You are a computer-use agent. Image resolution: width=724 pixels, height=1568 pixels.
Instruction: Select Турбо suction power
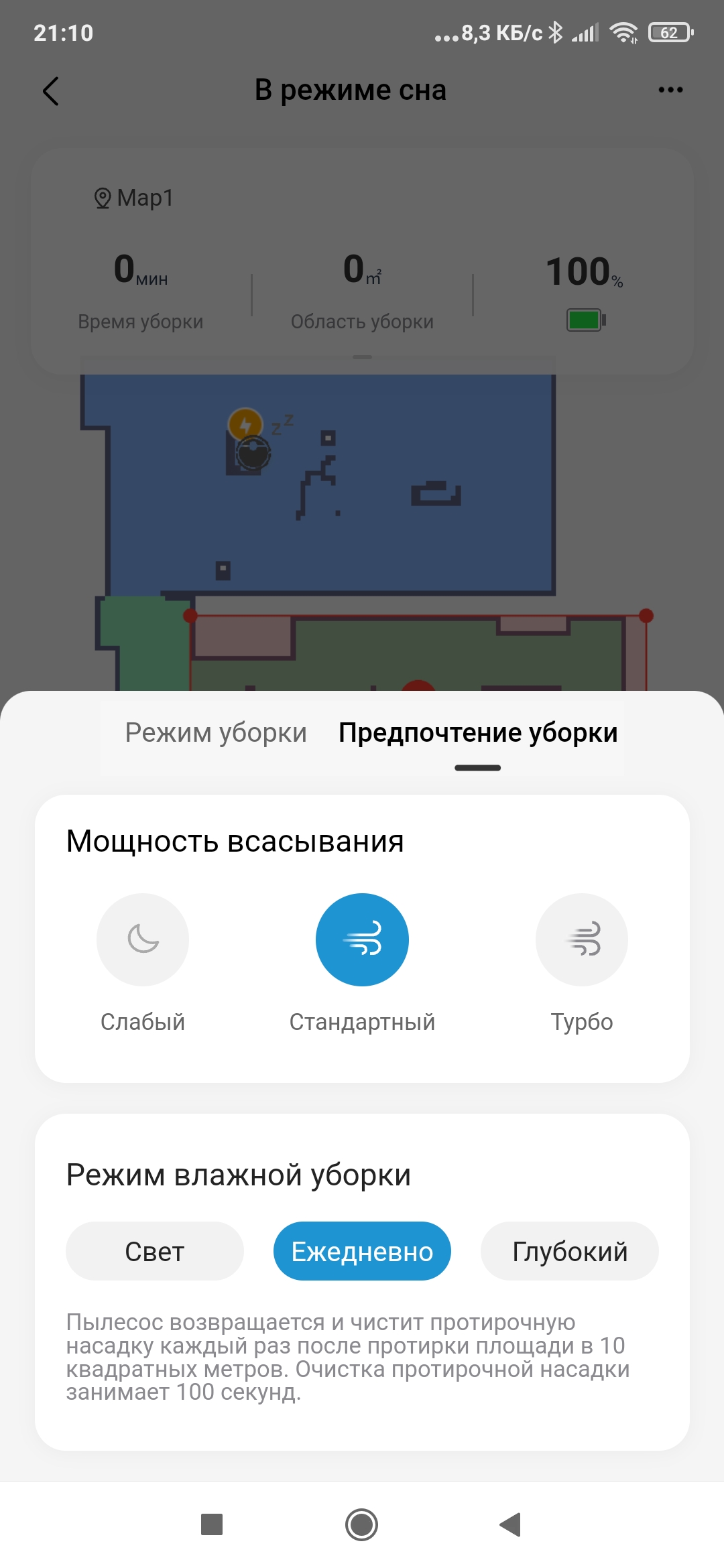pos(581,939)
